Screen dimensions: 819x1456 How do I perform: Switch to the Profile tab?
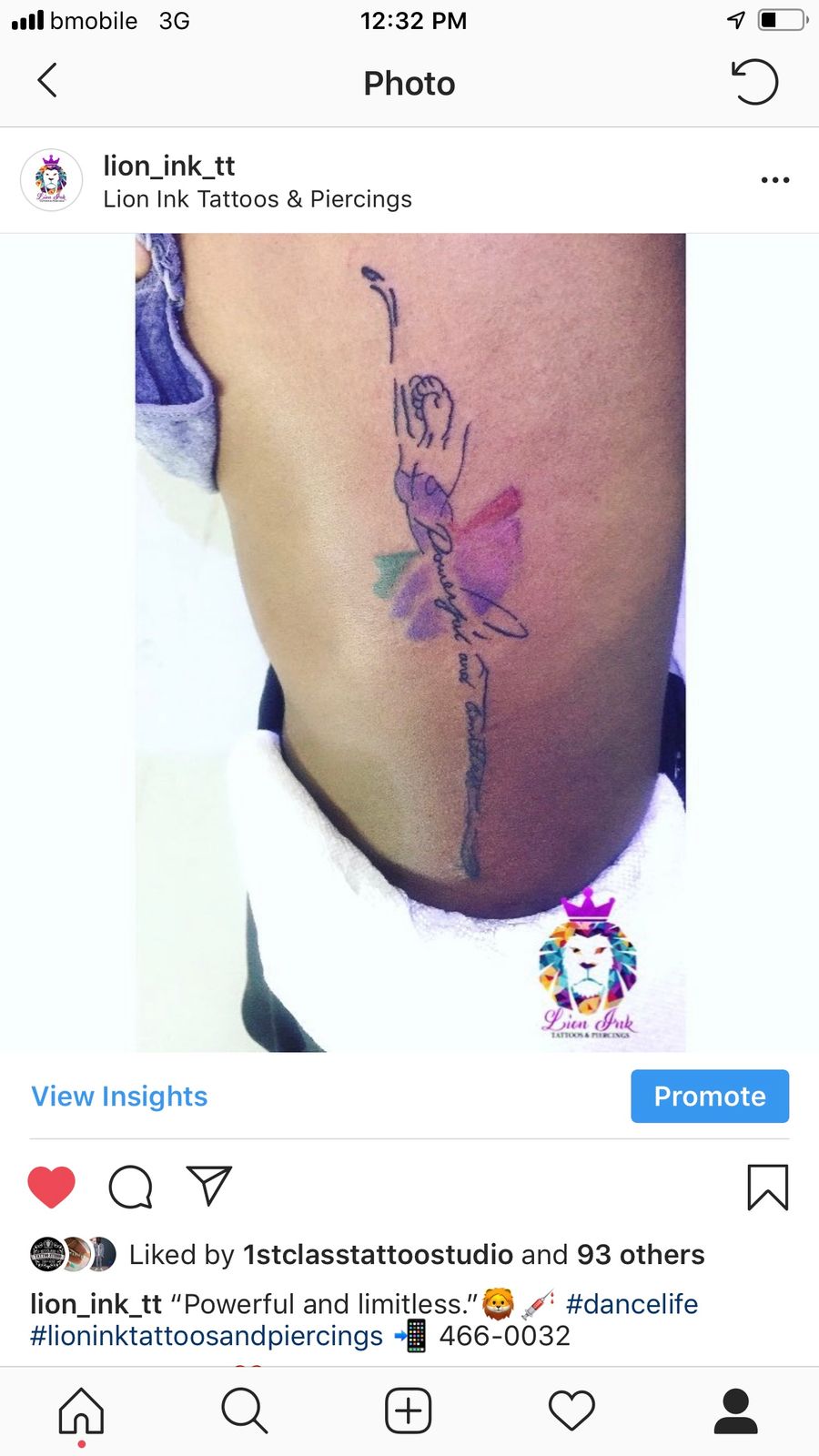tap(735, 1411)
